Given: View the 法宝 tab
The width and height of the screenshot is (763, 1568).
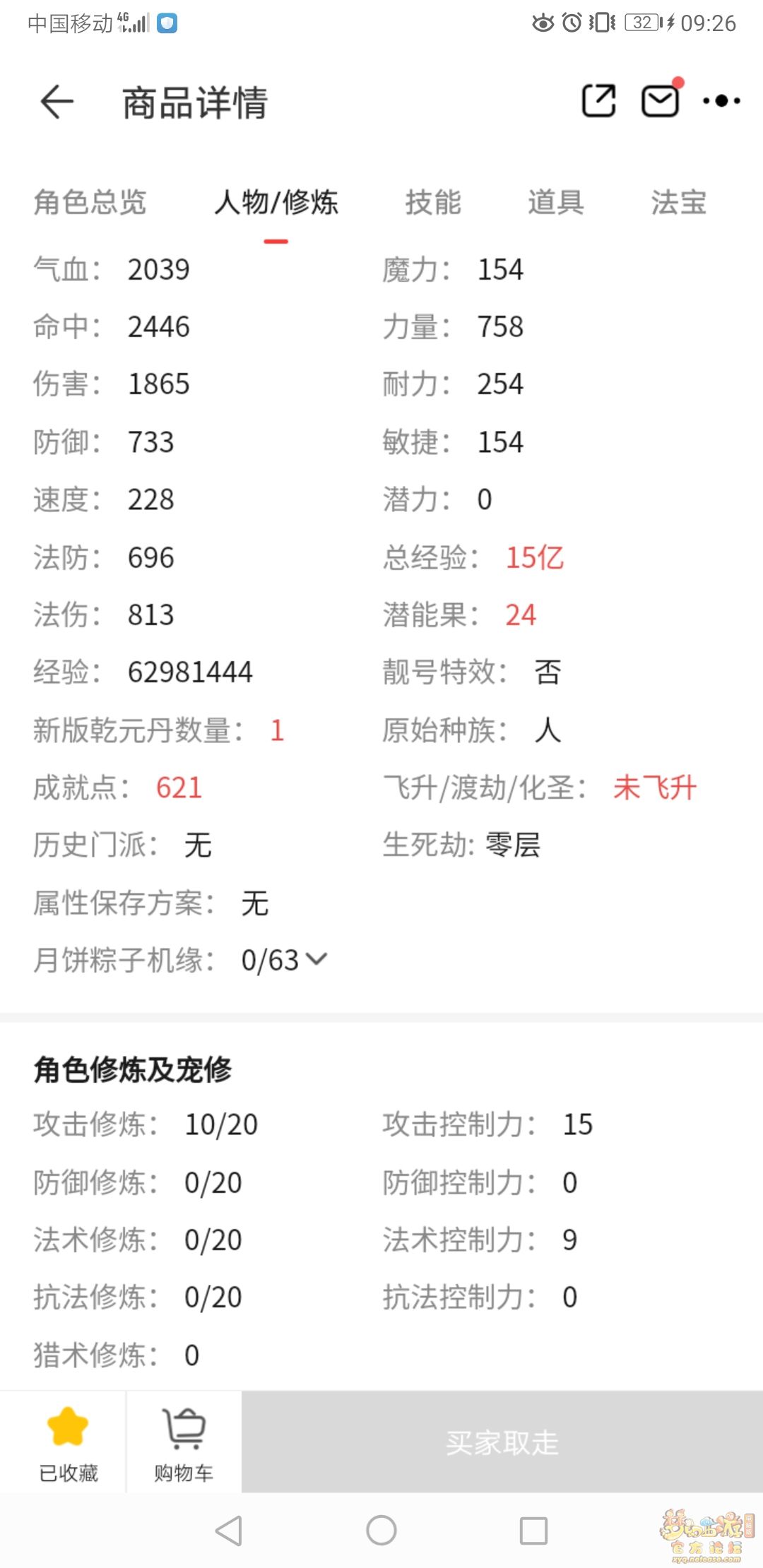Looking at the screenshot, I should tap(678, 203).
